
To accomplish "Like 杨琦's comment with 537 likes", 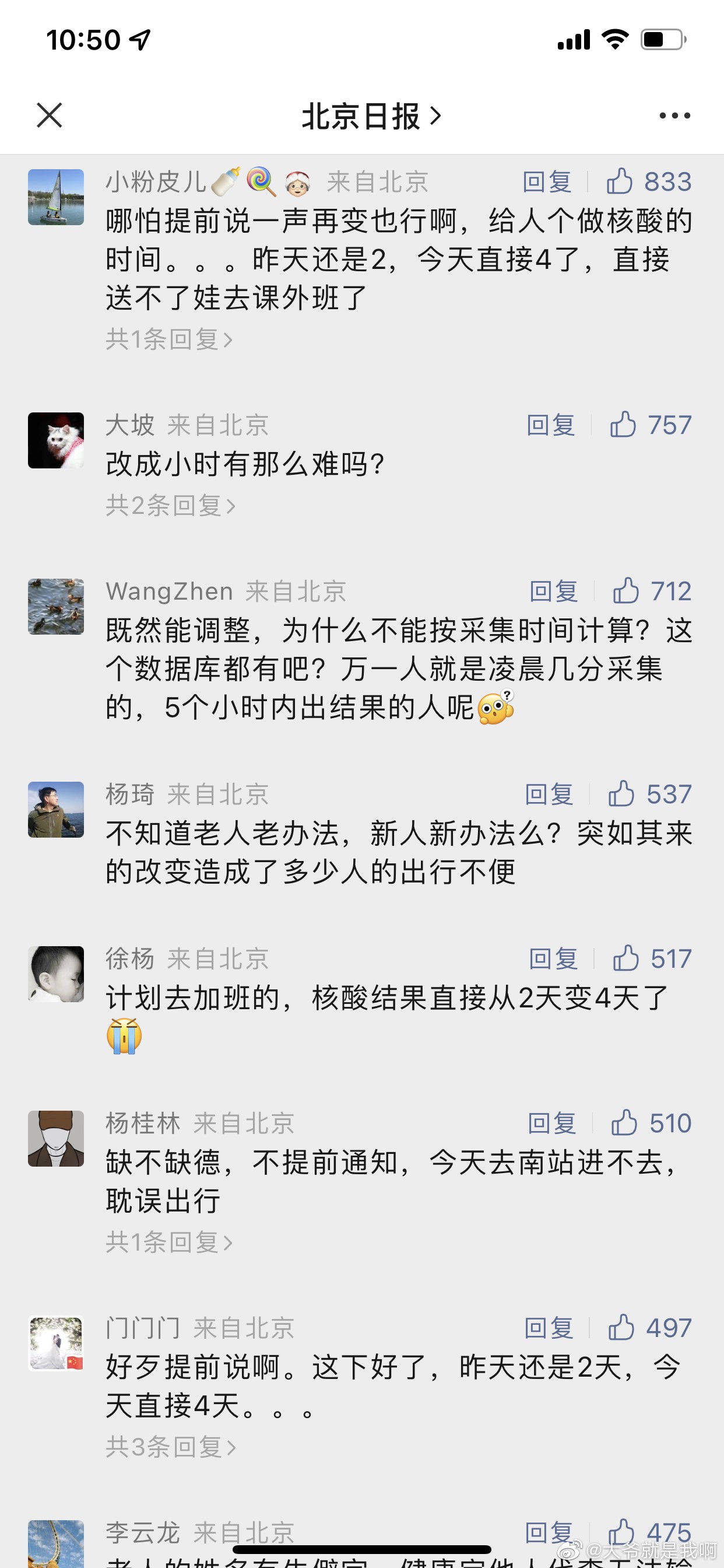I will point(650,794).
